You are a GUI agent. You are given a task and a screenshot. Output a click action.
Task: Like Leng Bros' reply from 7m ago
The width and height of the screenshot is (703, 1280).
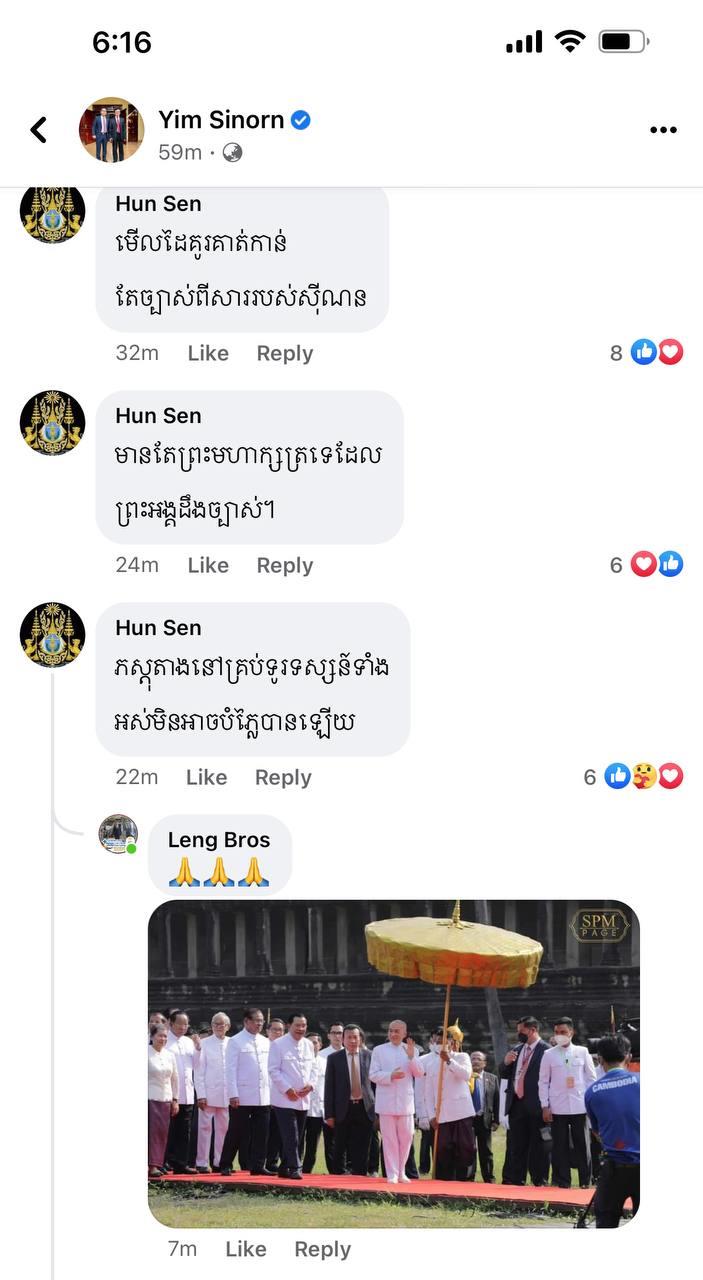(245, 1249)
